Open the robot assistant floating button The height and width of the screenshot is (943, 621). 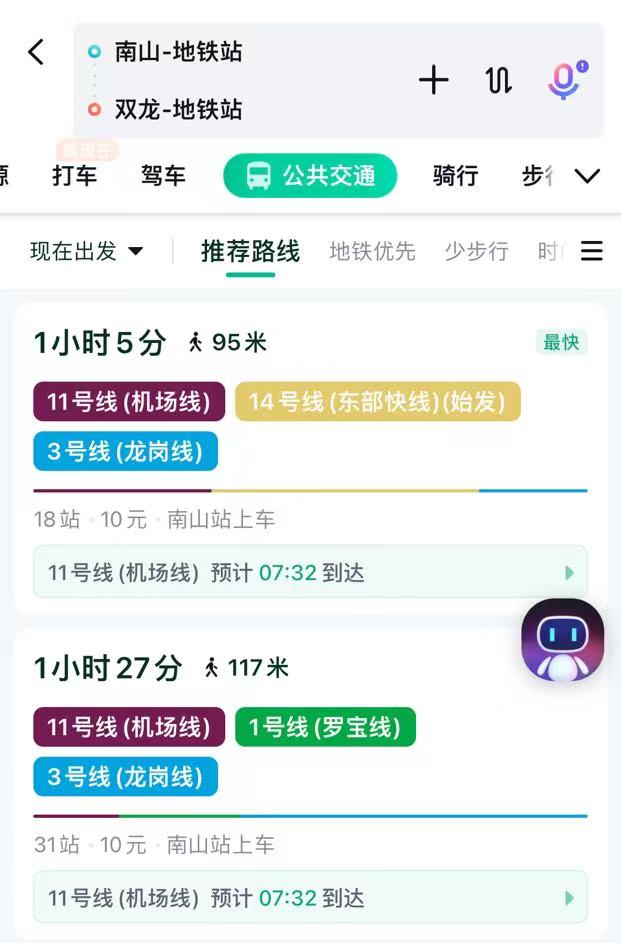(562, 640)
